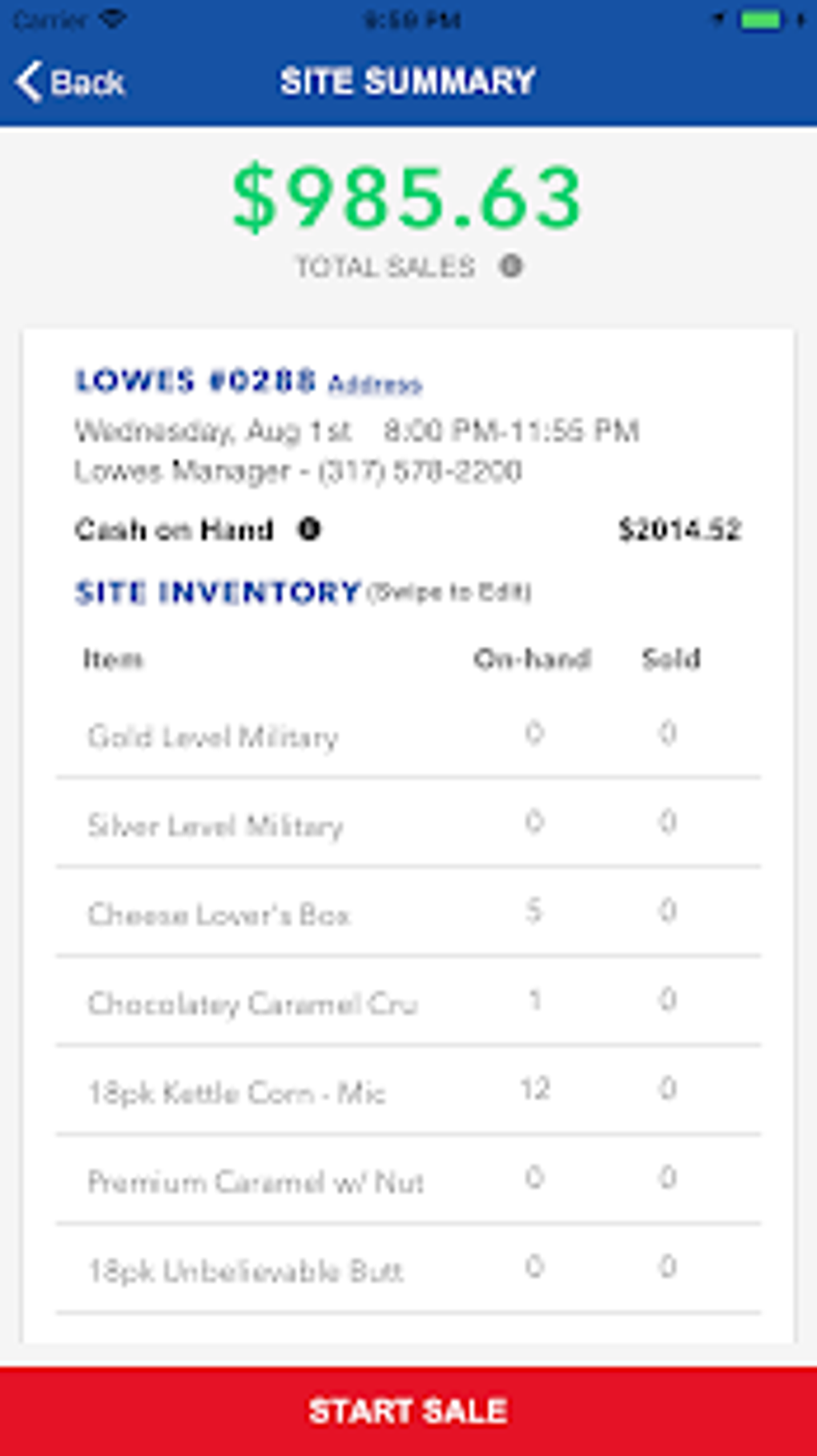
Task: Open the Address link for Lowes #0288
Action: coord(375,385)
